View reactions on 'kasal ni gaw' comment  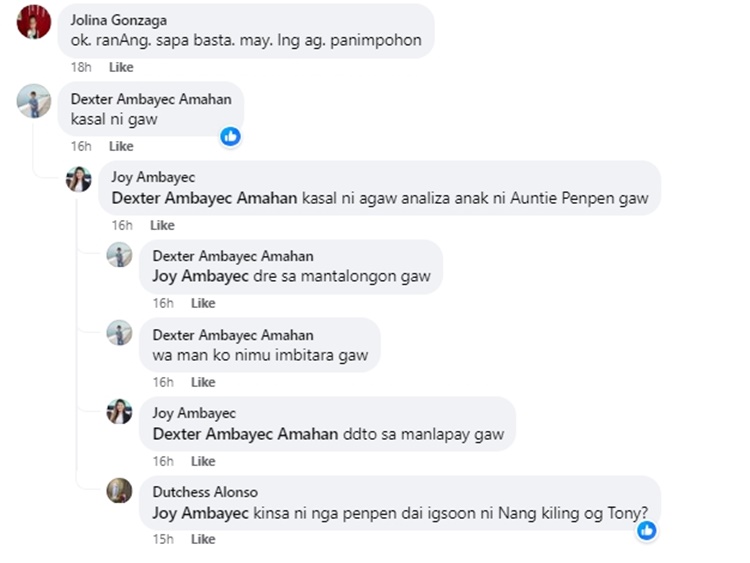point(230,136)
